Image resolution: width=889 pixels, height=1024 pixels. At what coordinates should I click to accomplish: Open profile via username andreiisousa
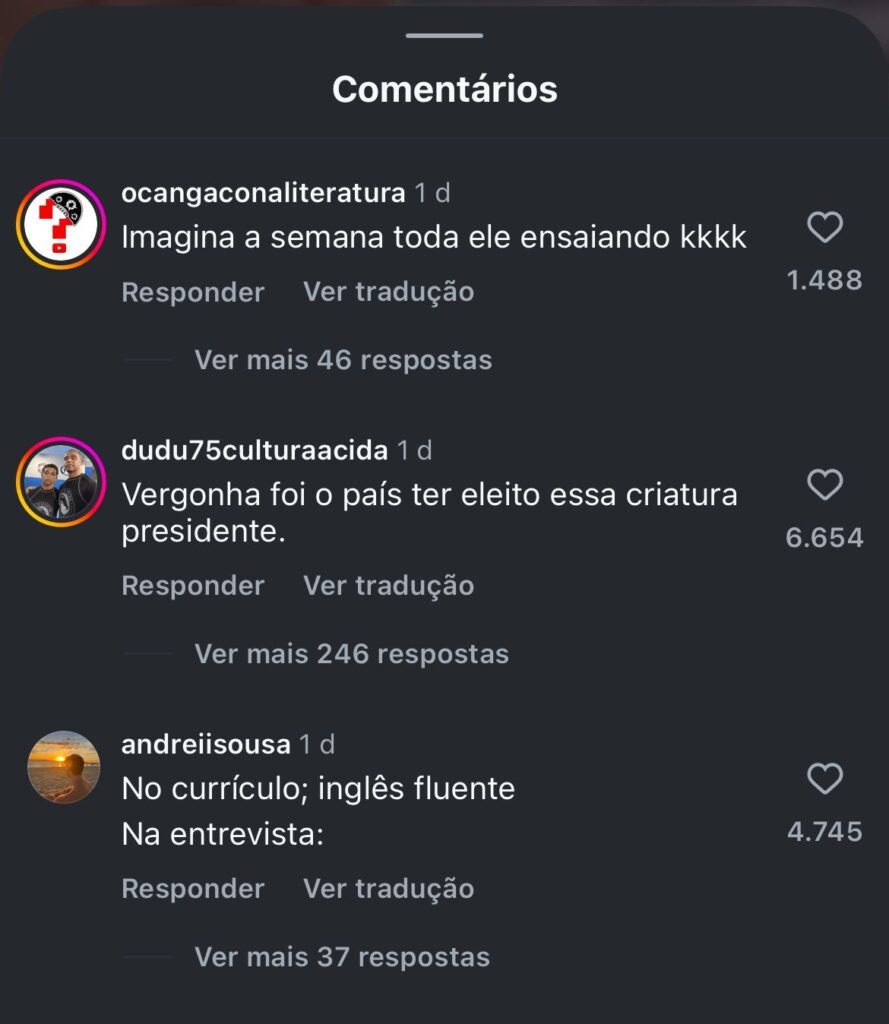click(x=205, y=744)
